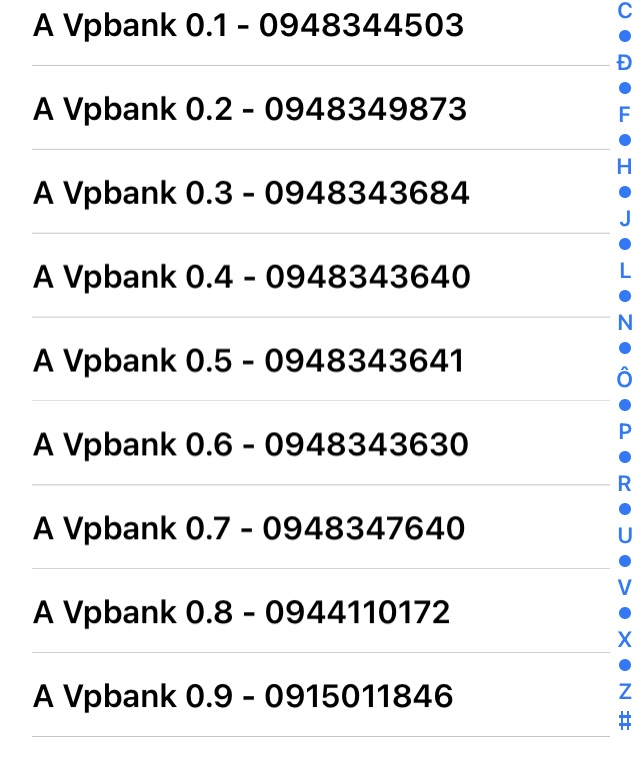Go to section L in the index
Screen dimensions: 640x763
point(625,270)
